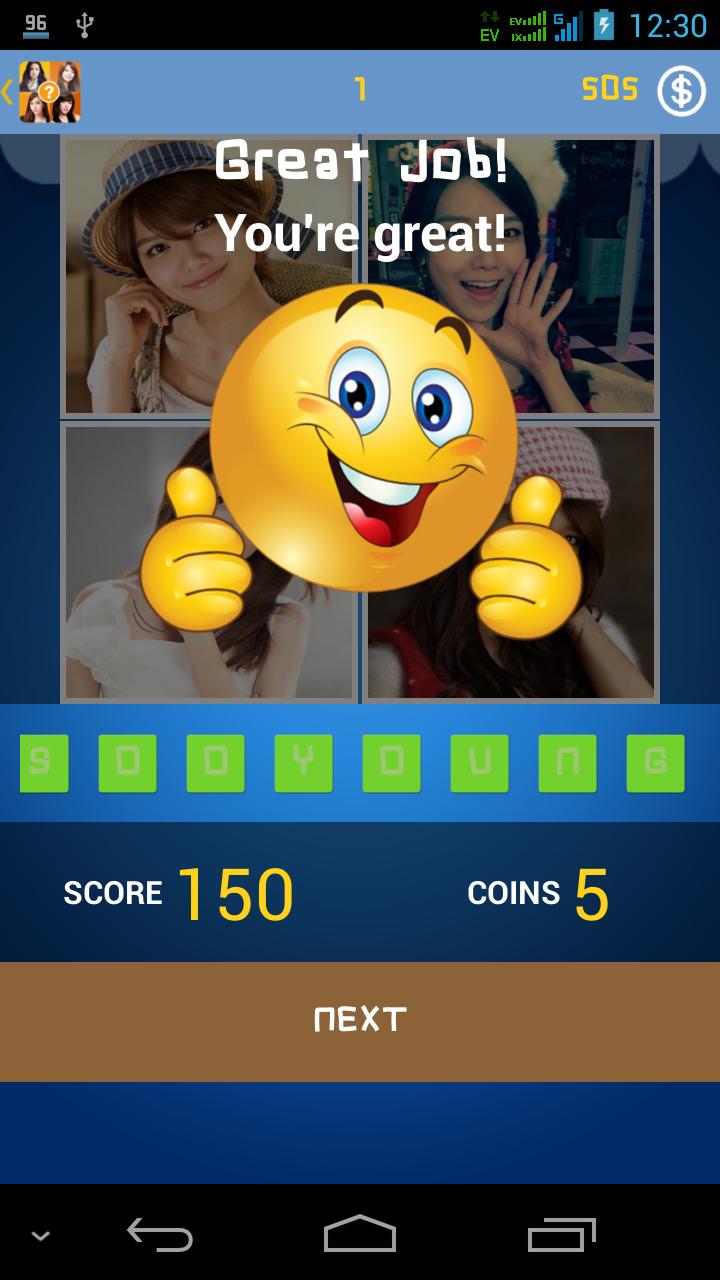
Task: Tap the back arrow next to the logo
Action: [8, 90]
